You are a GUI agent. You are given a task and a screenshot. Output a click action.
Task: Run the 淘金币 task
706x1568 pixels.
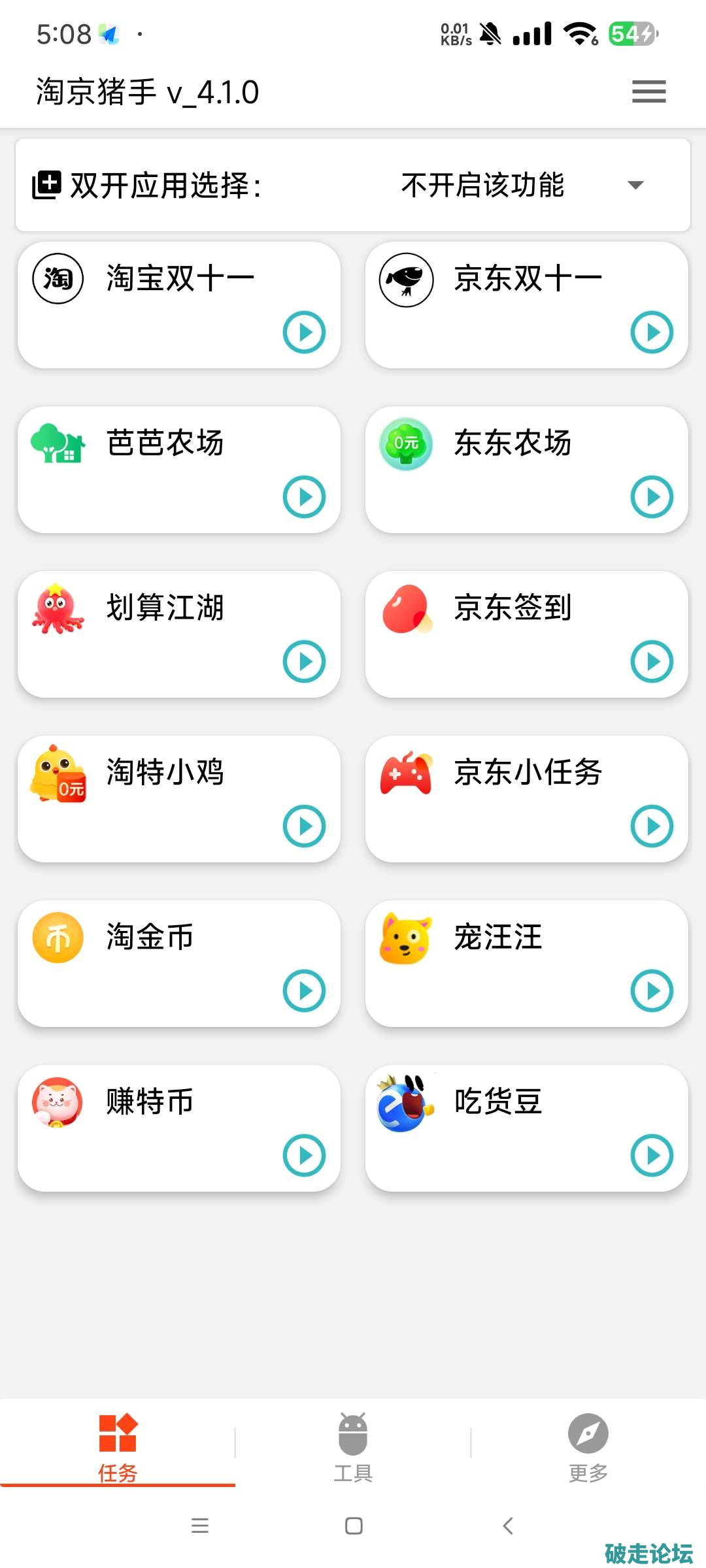304,991
